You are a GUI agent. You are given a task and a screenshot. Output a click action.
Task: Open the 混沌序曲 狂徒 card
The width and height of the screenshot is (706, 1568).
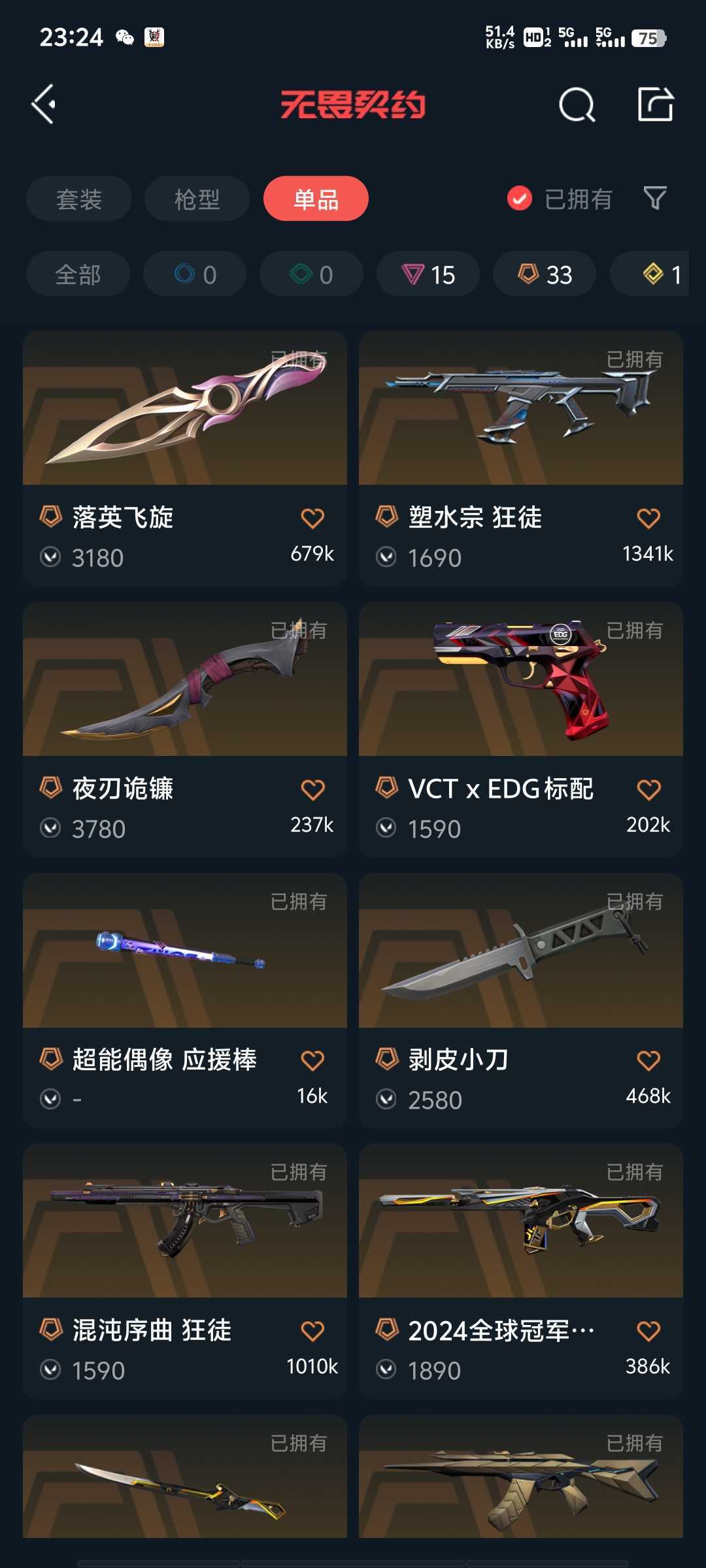pyautogui.click(x=185, y=1271)
